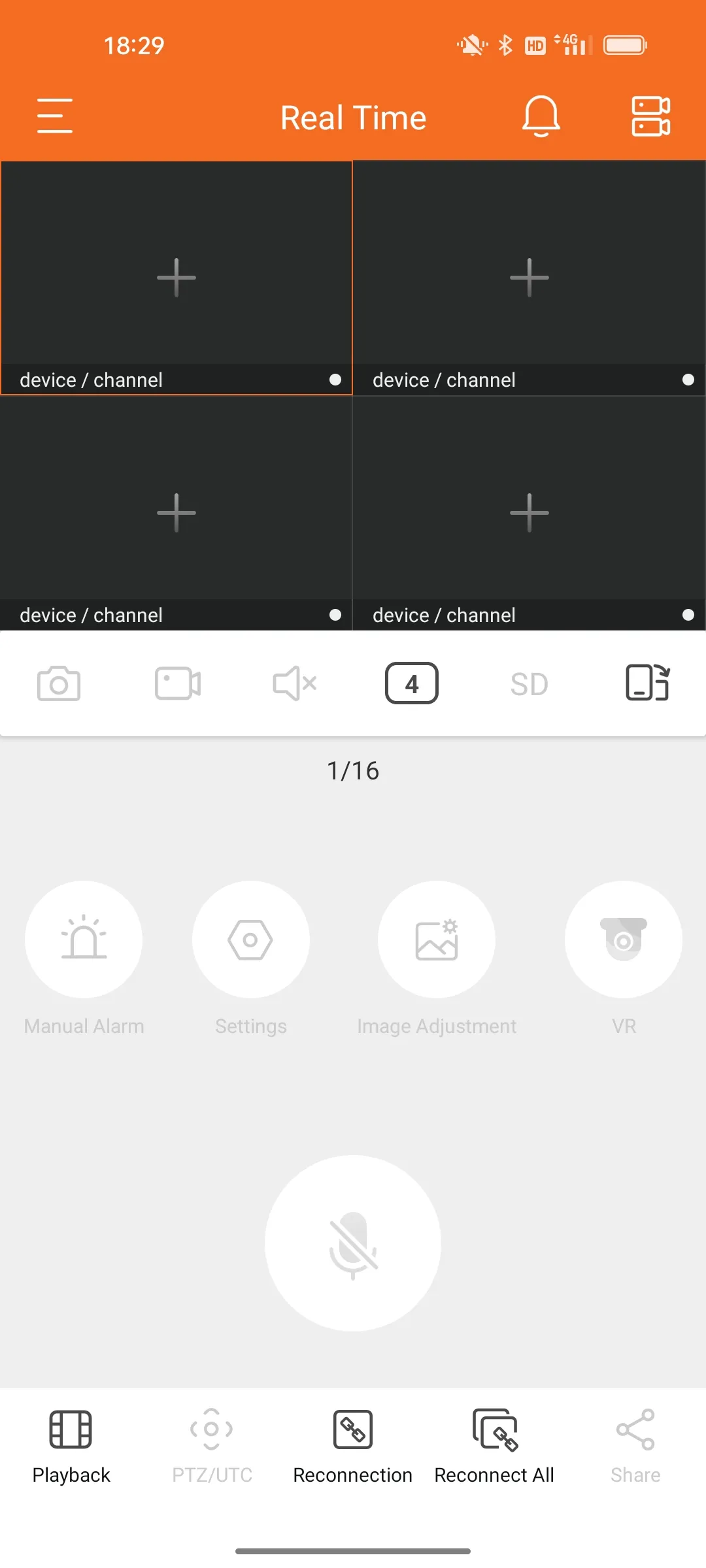706x1568 pixels.
Task: Open the Settings hexagon button
Action: point(250,939)
